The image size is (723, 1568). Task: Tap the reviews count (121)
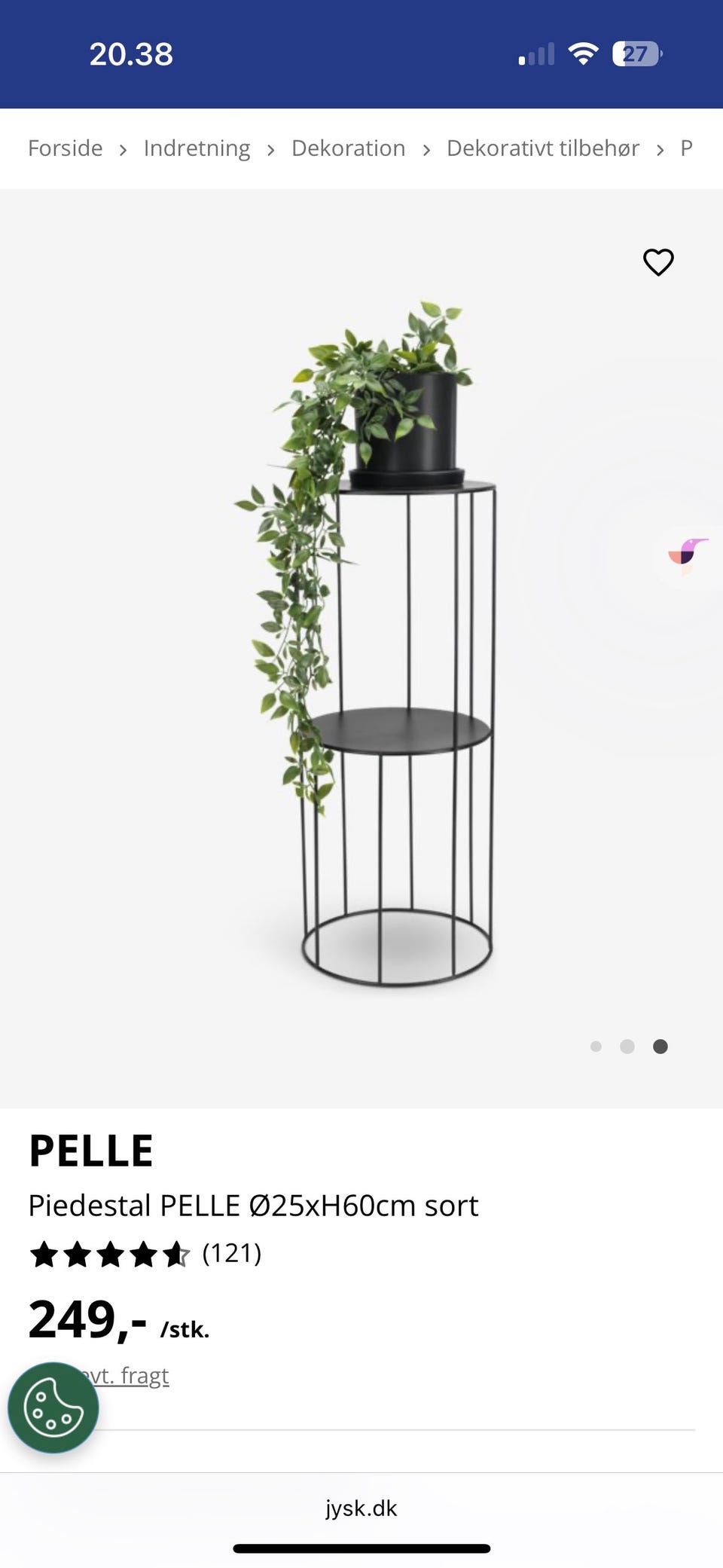tap(231, 1253)
